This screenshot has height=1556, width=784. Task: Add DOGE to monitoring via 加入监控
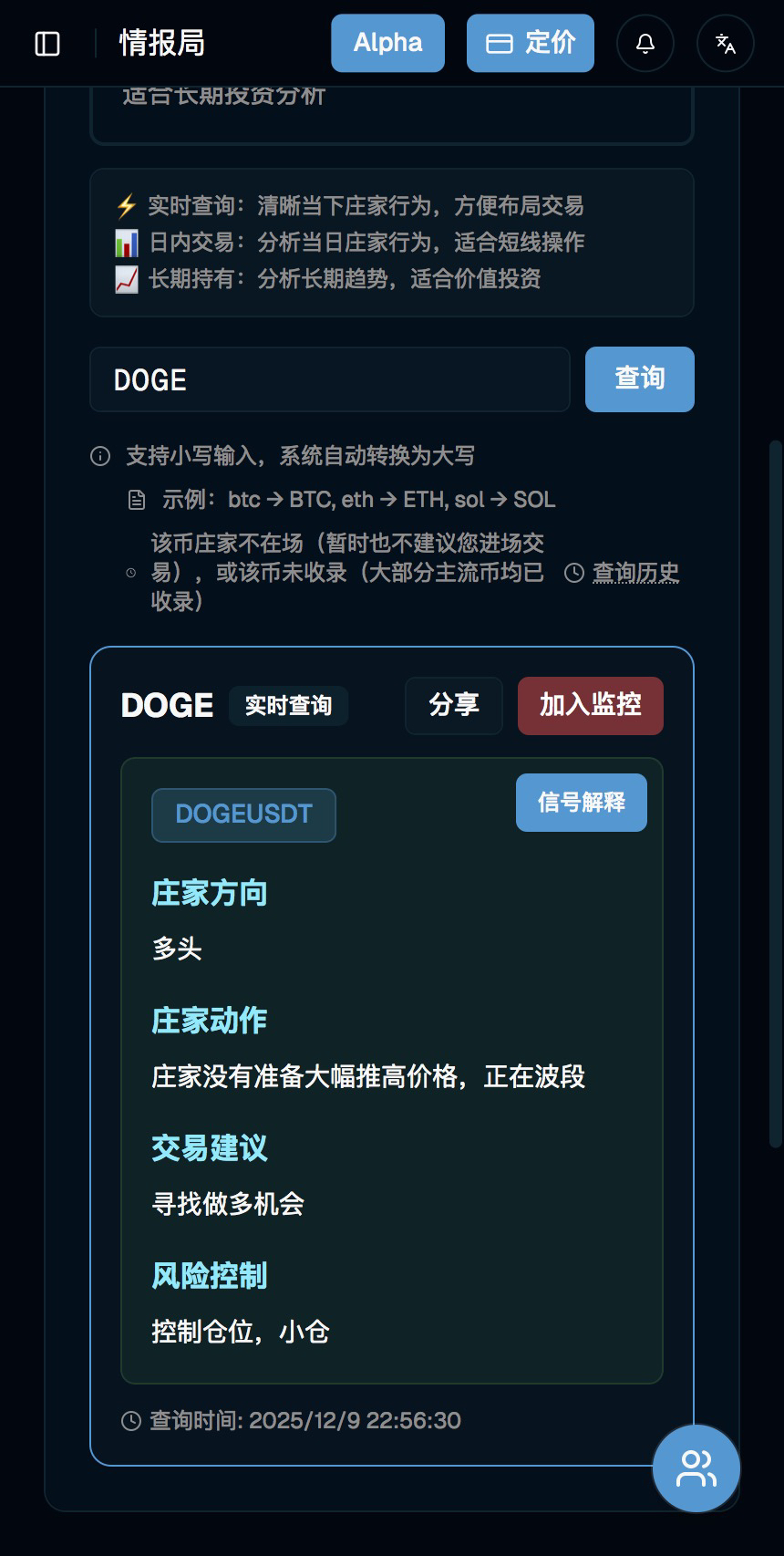pos(590,705)
